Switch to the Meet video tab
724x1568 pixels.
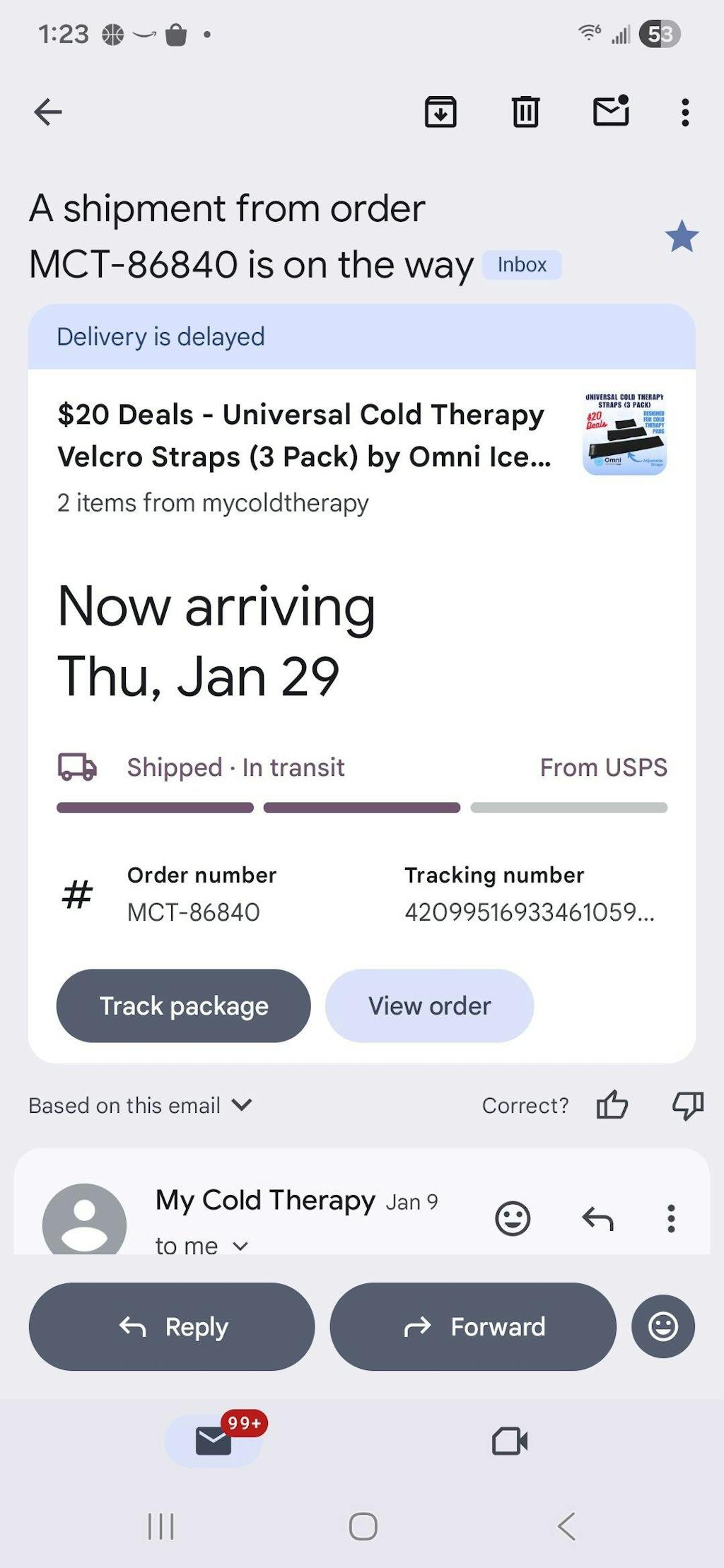click(510, 1441)
